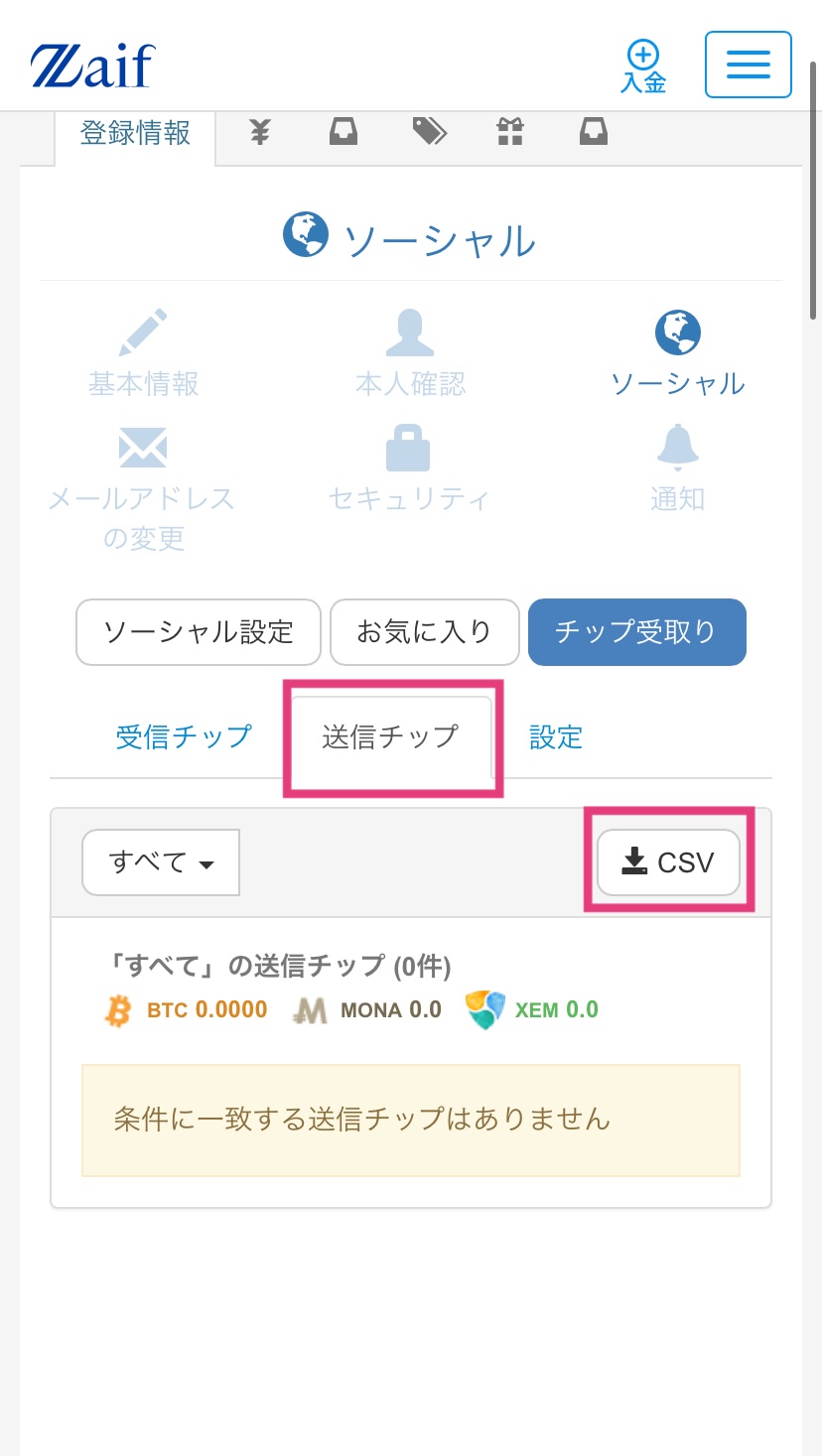Image resolution: width=822 pixels, height=1456 pixels.
Task: Switch to the 受信チップ tab
Action: [184, 737]
